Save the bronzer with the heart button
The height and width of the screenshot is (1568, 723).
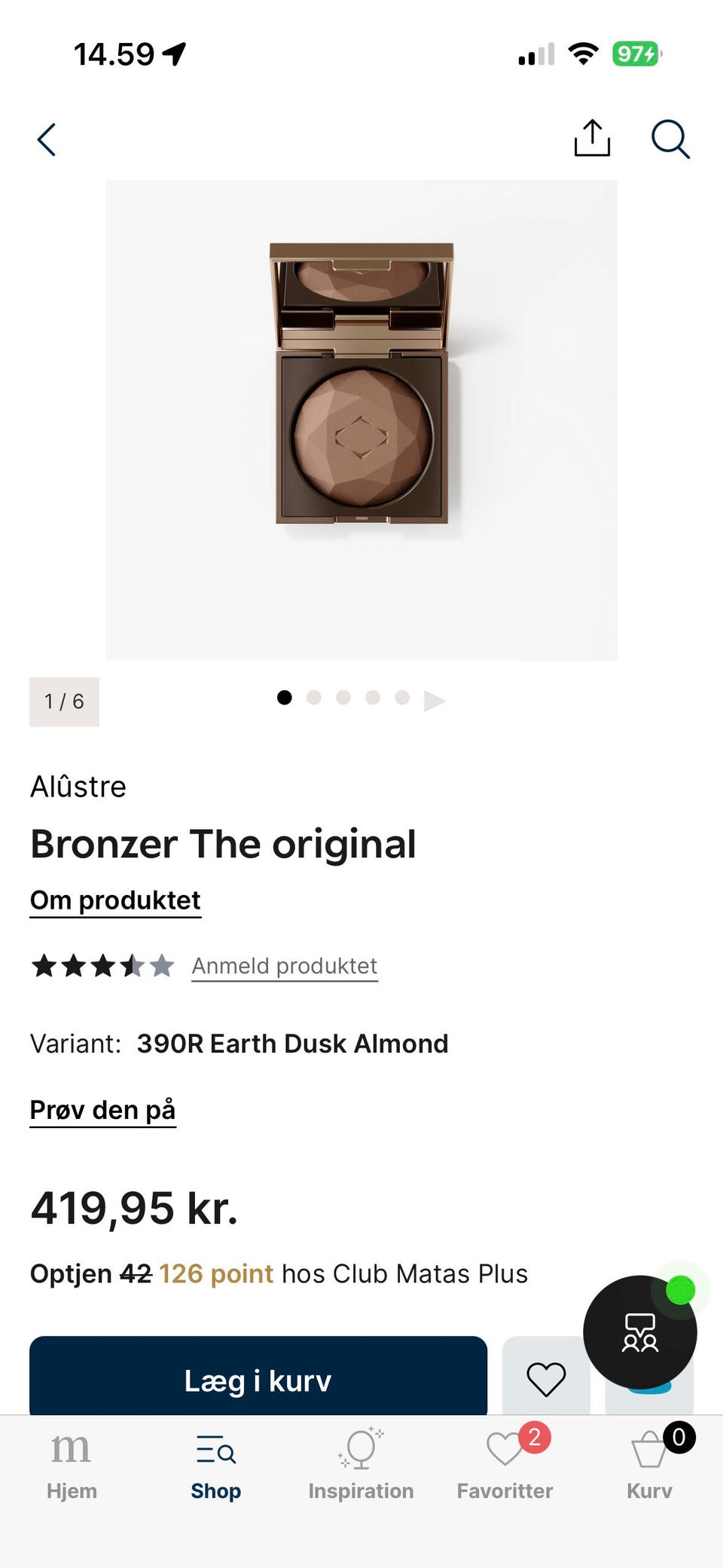tap(545, 1380)
